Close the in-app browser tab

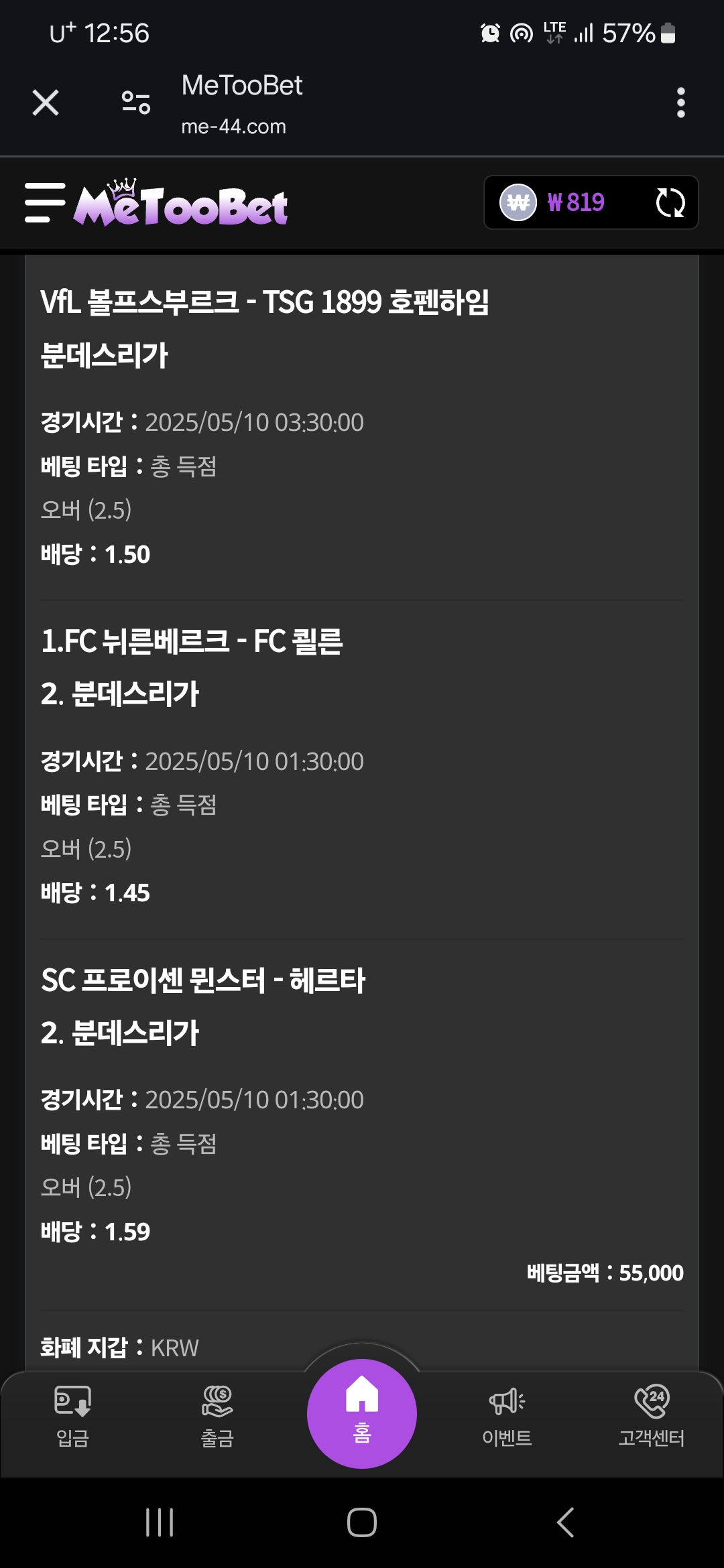[x=46, y=103]
